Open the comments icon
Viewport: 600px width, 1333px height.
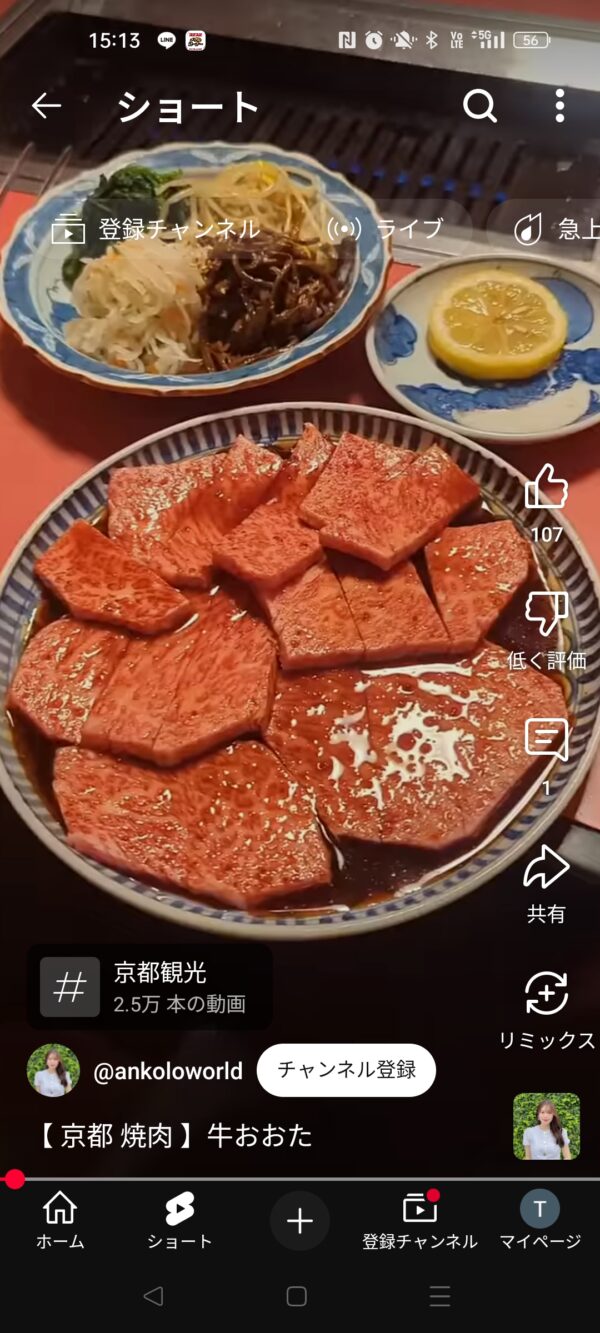tap(546, 741)
